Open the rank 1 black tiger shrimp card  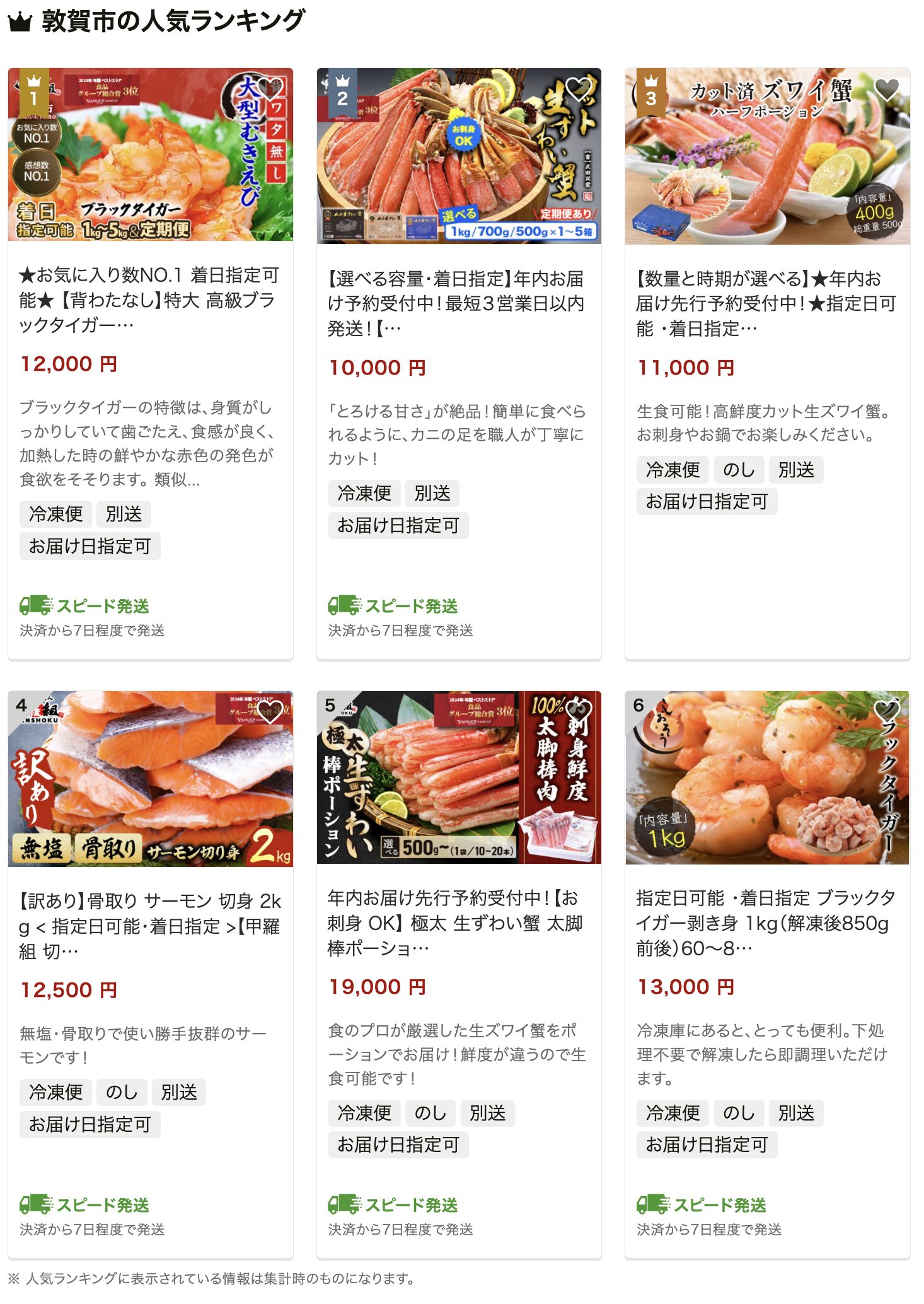click(x=149, y=300)
